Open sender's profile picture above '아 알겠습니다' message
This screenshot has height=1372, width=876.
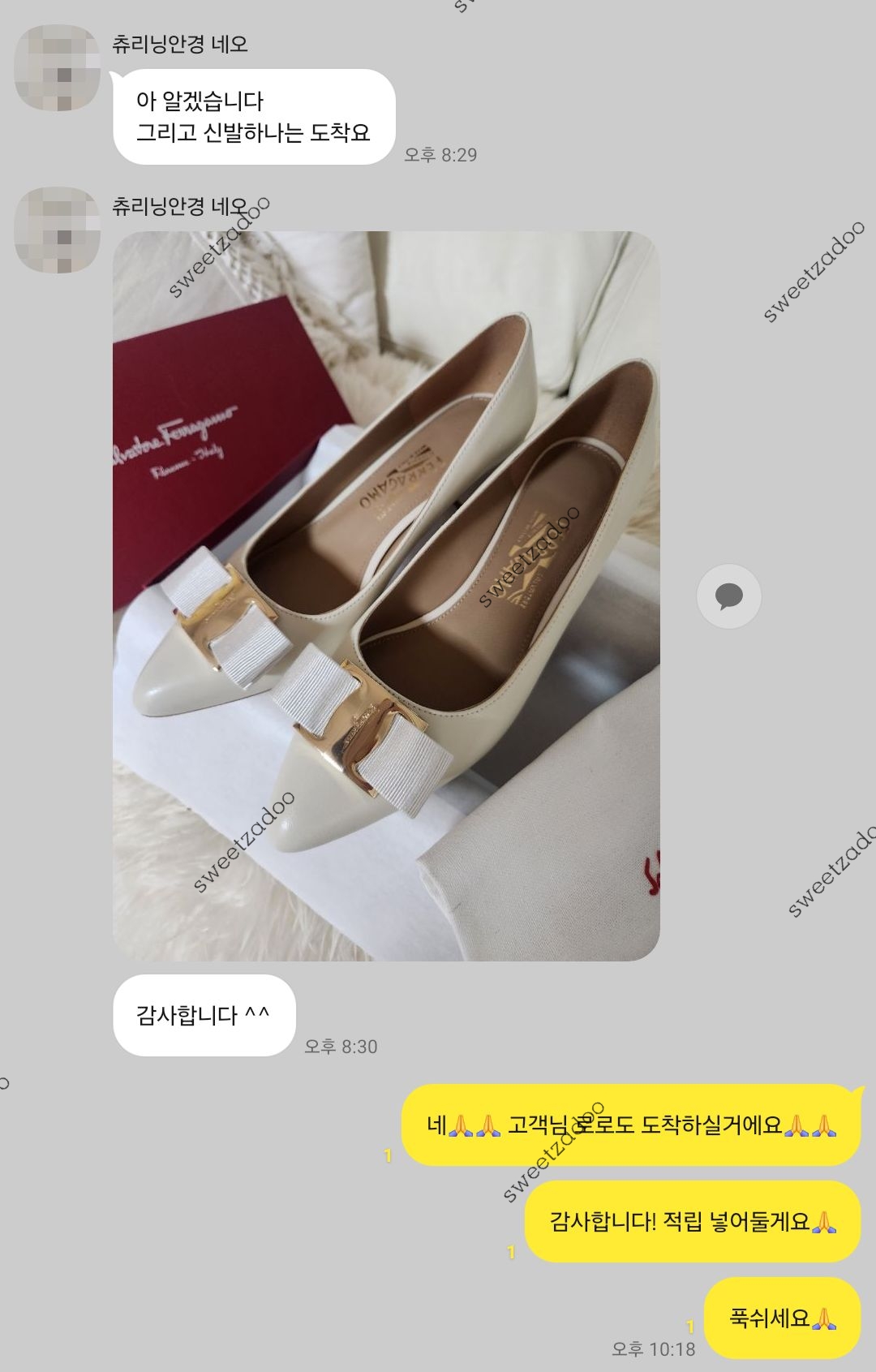pyautogui.click(x=58, y=67)
